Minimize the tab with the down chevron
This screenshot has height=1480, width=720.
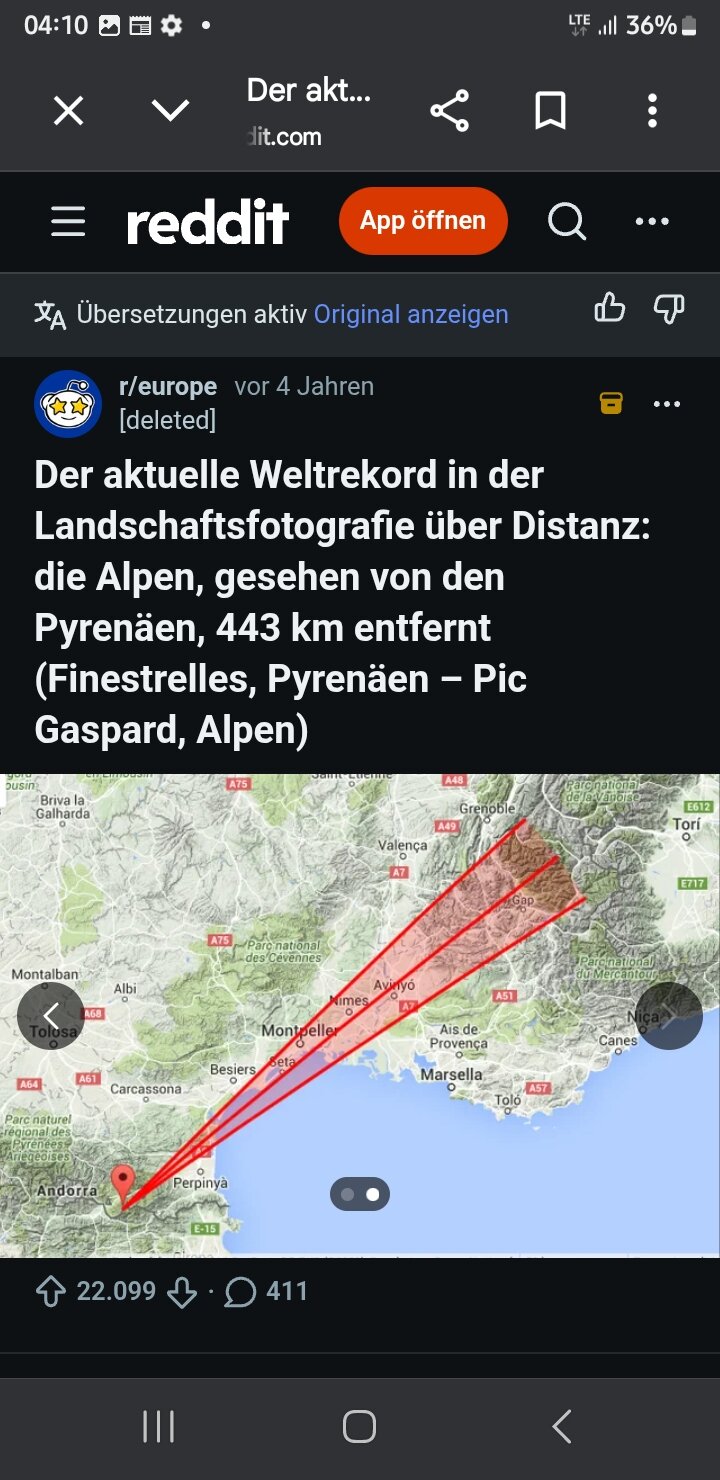point(170,111)
